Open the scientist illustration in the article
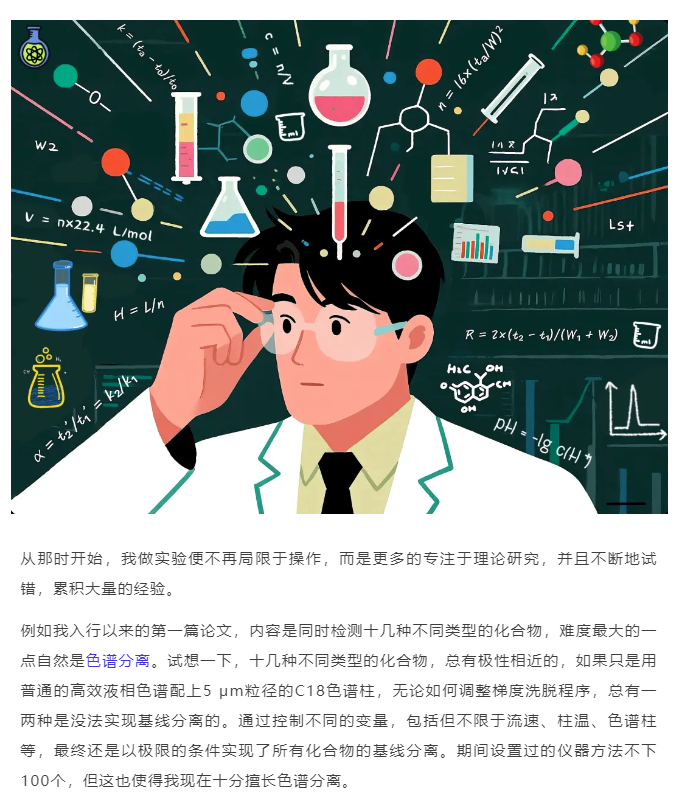Screen dimensions: 680x802 [340, 265]
